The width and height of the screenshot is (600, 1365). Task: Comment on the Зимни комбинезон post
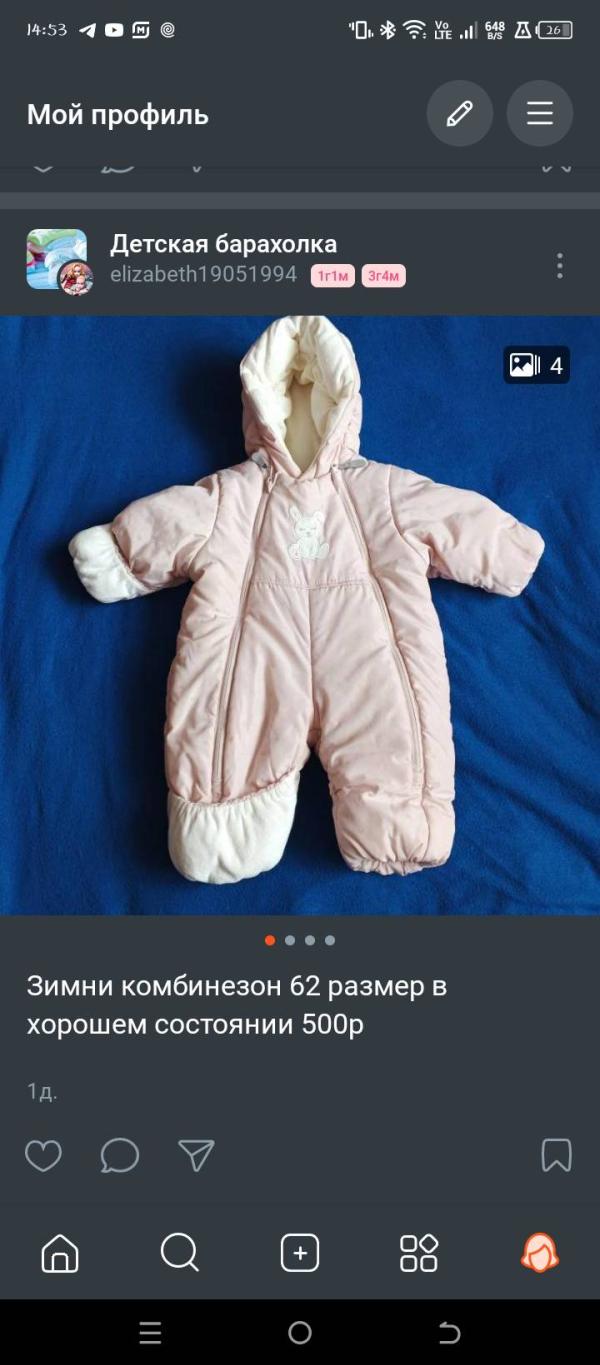(x=120, y=1156)
